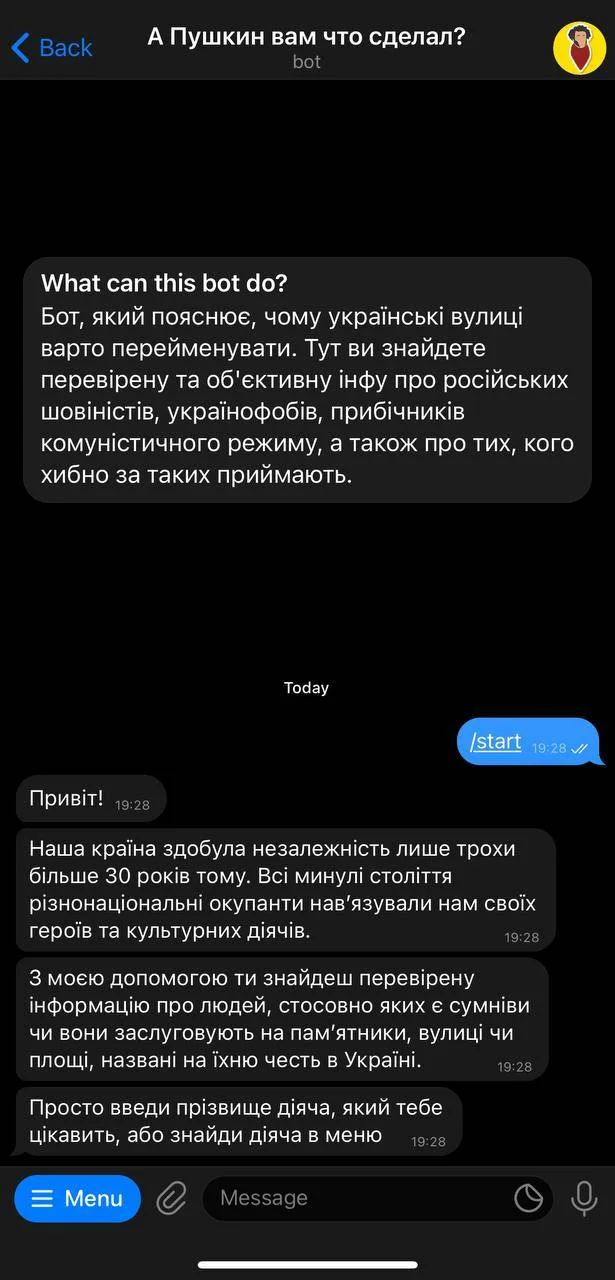615x1280 pixels.
Task: Tap the /start command link
Action: click(x=496, y=741)
